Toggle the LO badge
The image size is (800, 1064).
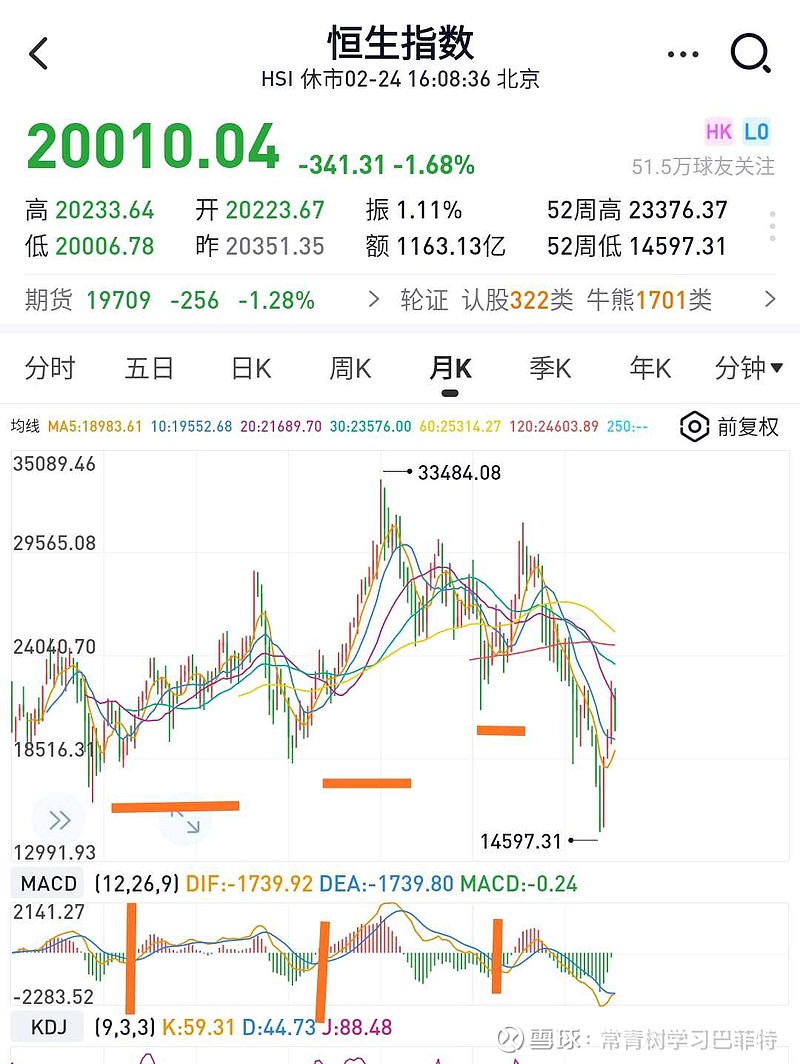758,131
